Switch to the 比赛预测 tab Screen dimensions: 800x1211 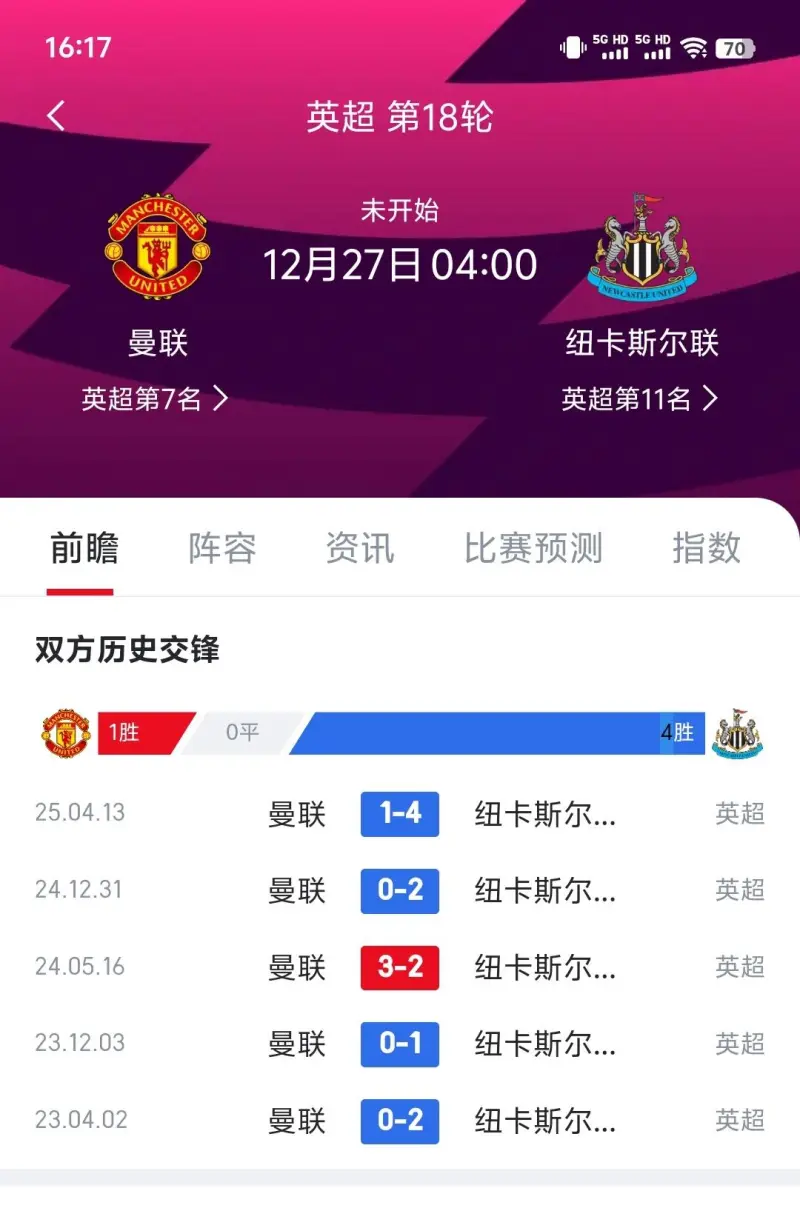[x=533, y=548]
